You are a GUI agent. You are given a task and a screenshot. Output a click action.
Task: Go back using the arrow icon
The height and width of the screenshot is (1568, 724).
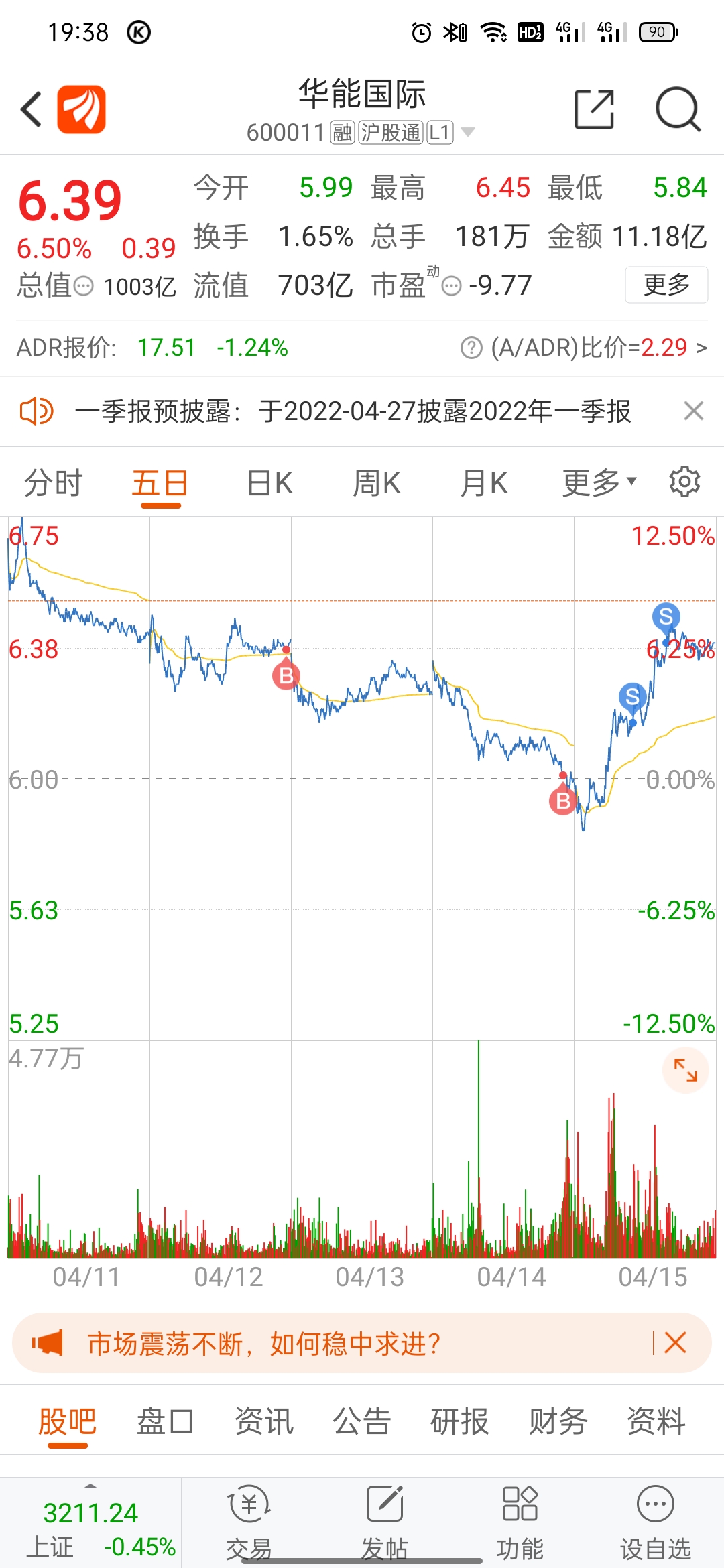pyautogui.click(x=32, y=110)
